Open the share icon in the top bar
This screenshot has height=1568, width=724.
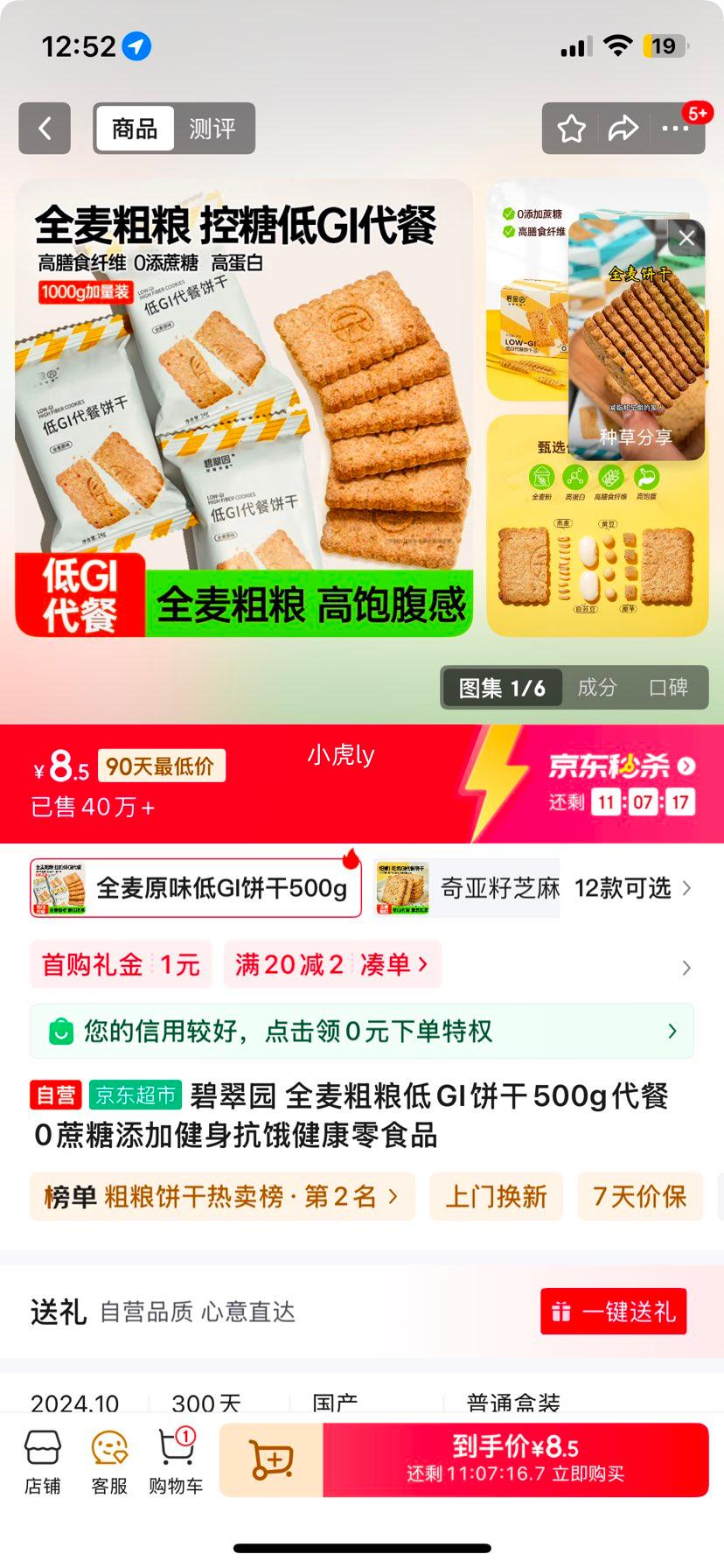[x=623, y=128]
